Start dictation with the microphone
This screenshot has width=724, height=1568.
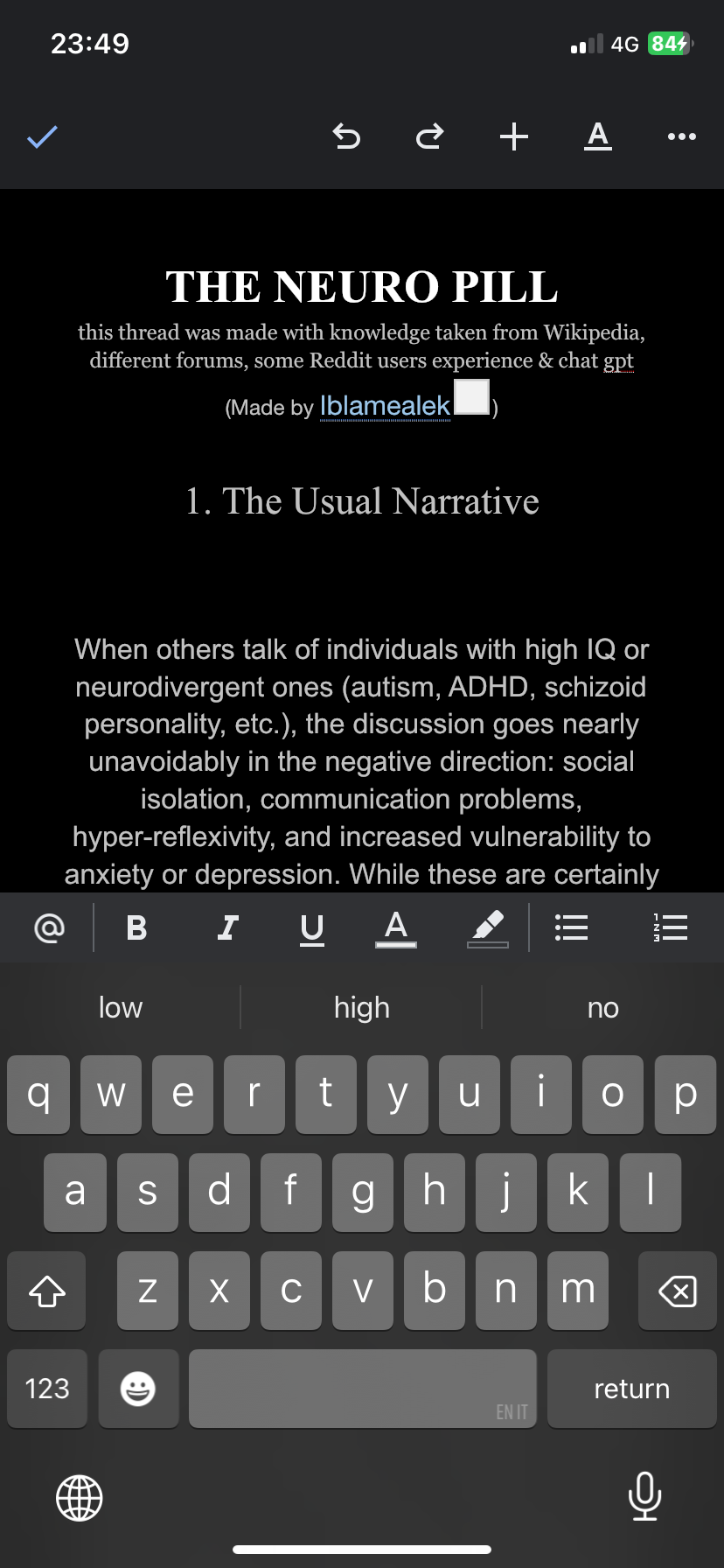(x=644, y=1496)
